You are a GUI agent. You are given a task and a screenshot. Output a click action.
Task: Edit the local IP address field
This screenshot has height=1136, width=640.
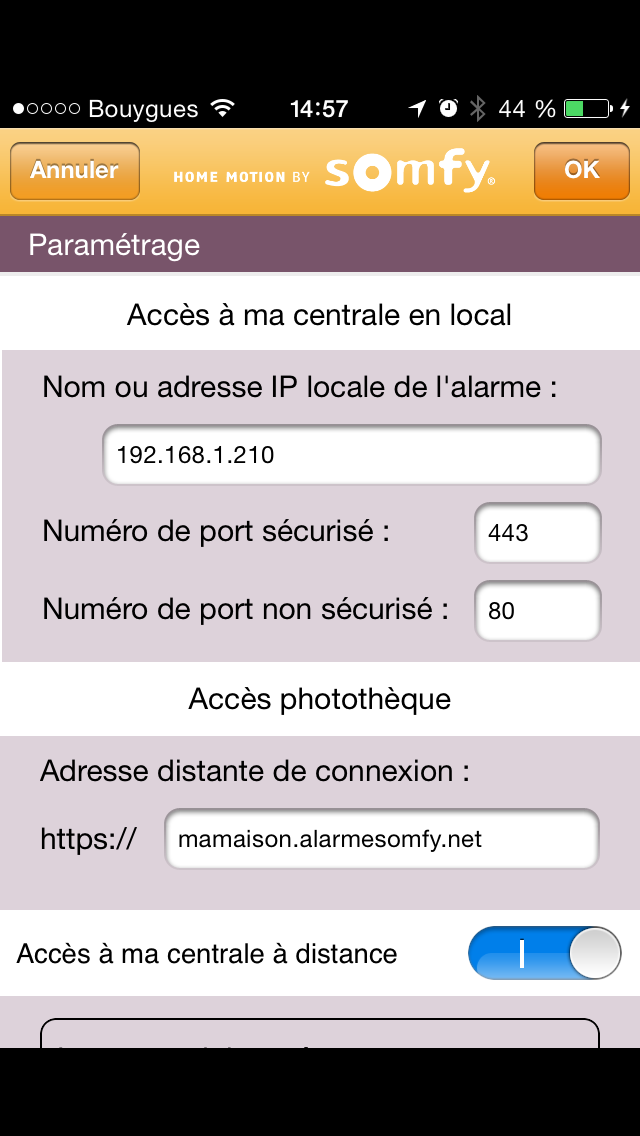[x=352, y=455]
